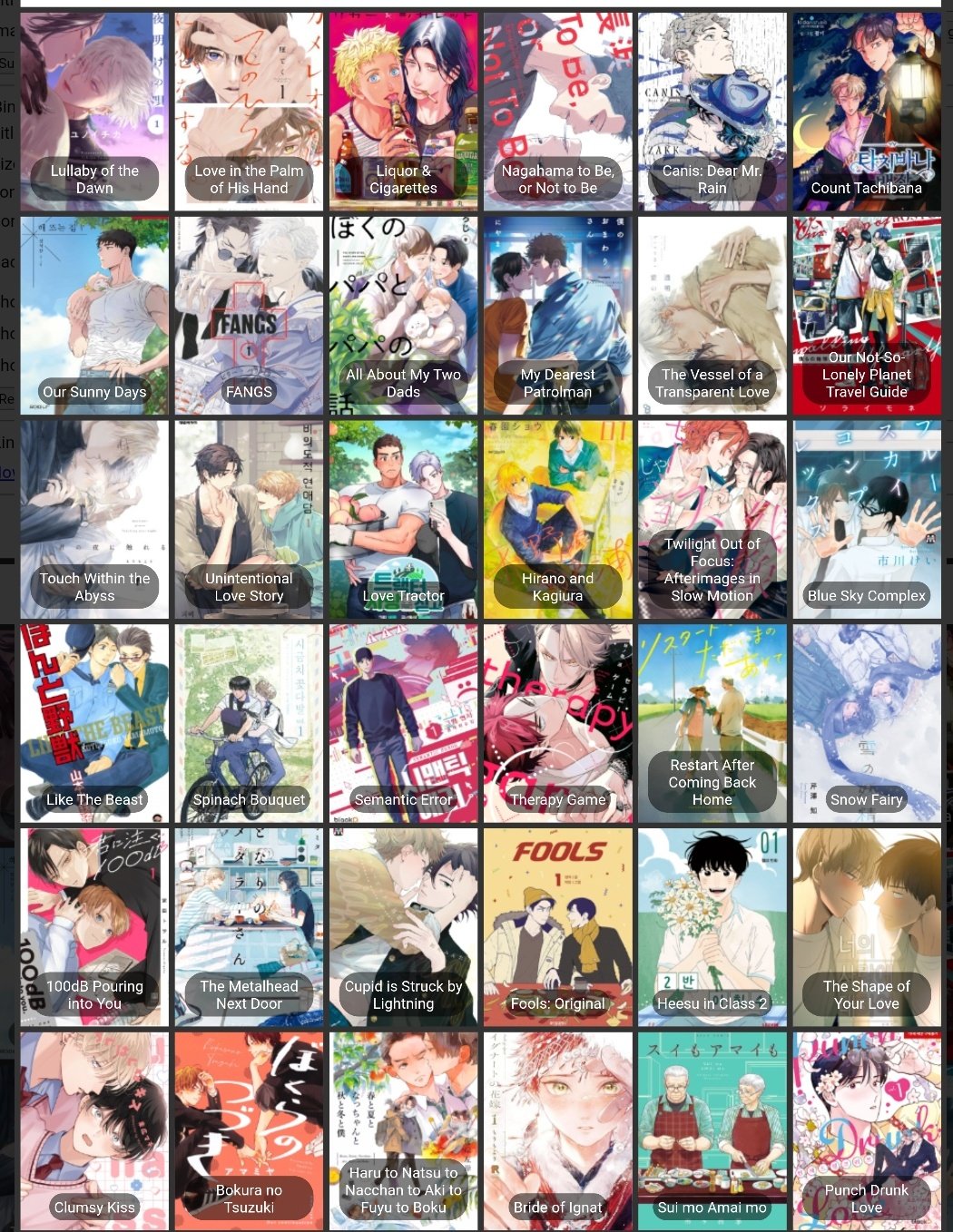Open Punch Drunk Love

click(x=866, y=1129)
